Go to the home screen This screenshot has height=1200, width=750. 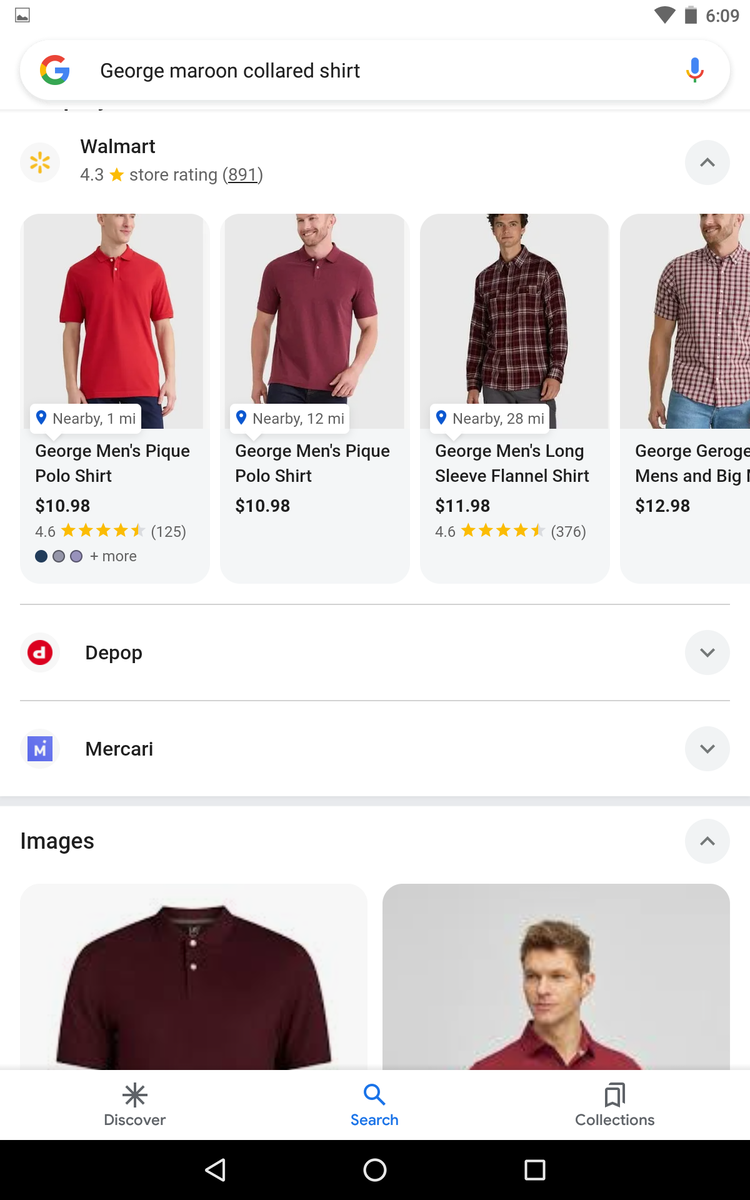pos(375,1170)
